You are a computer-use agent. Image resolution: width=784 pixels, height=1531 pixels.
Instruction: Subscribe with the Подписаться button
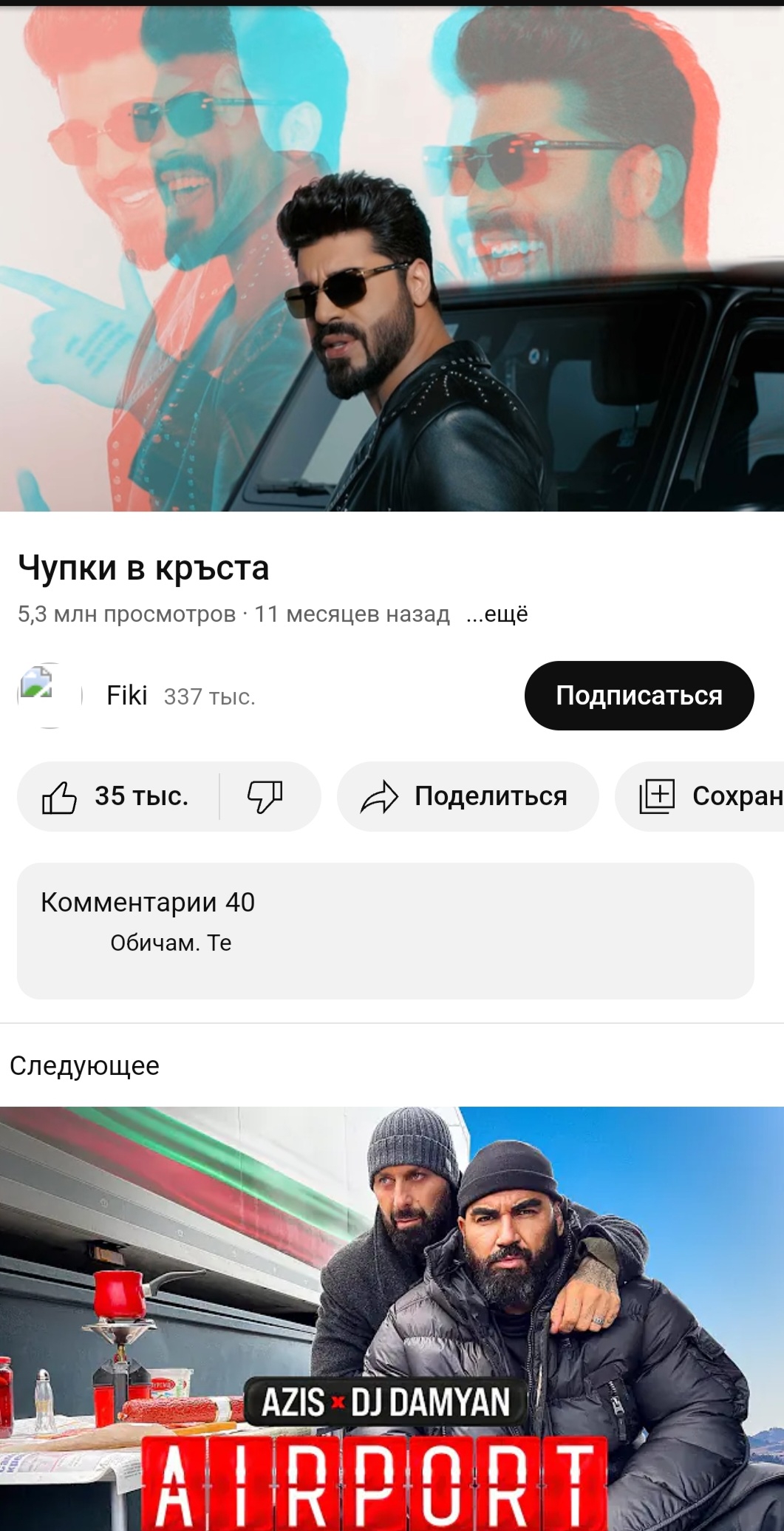tap(639, 696)
